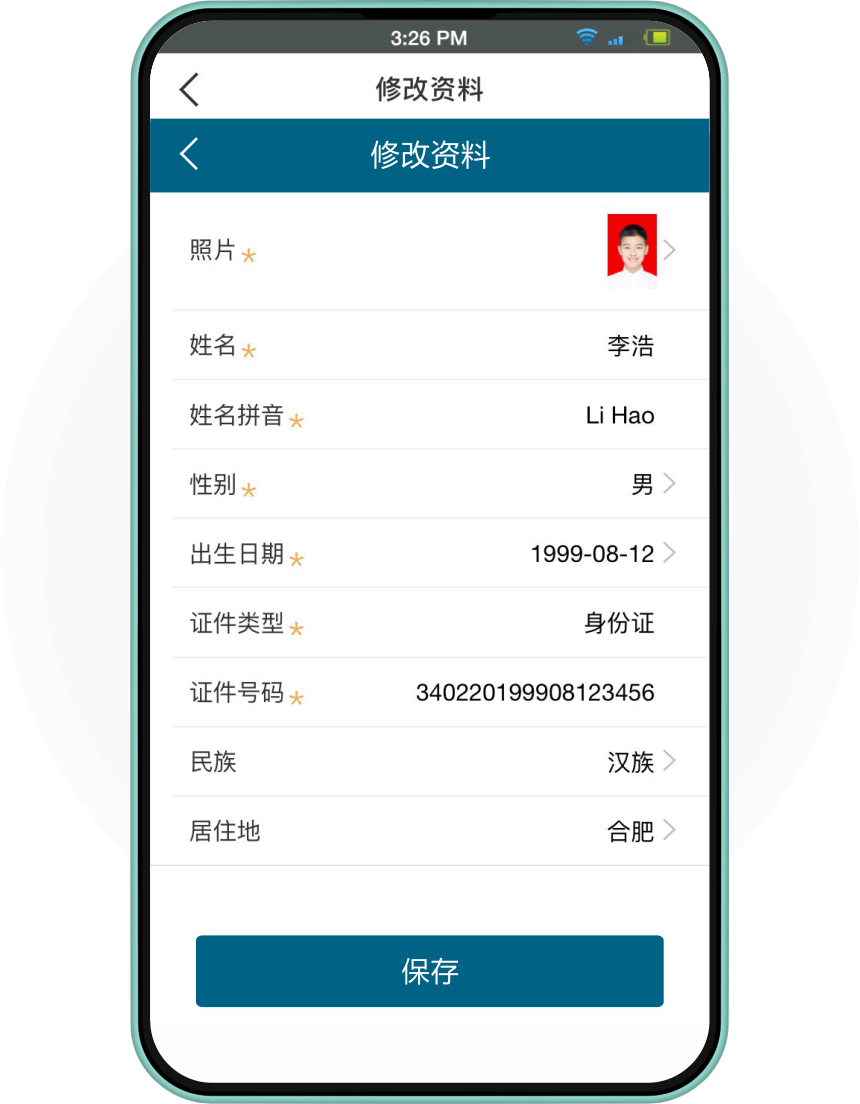Open the 性别 gender picker
860x1104 pixels.
[x=654, y=485]
